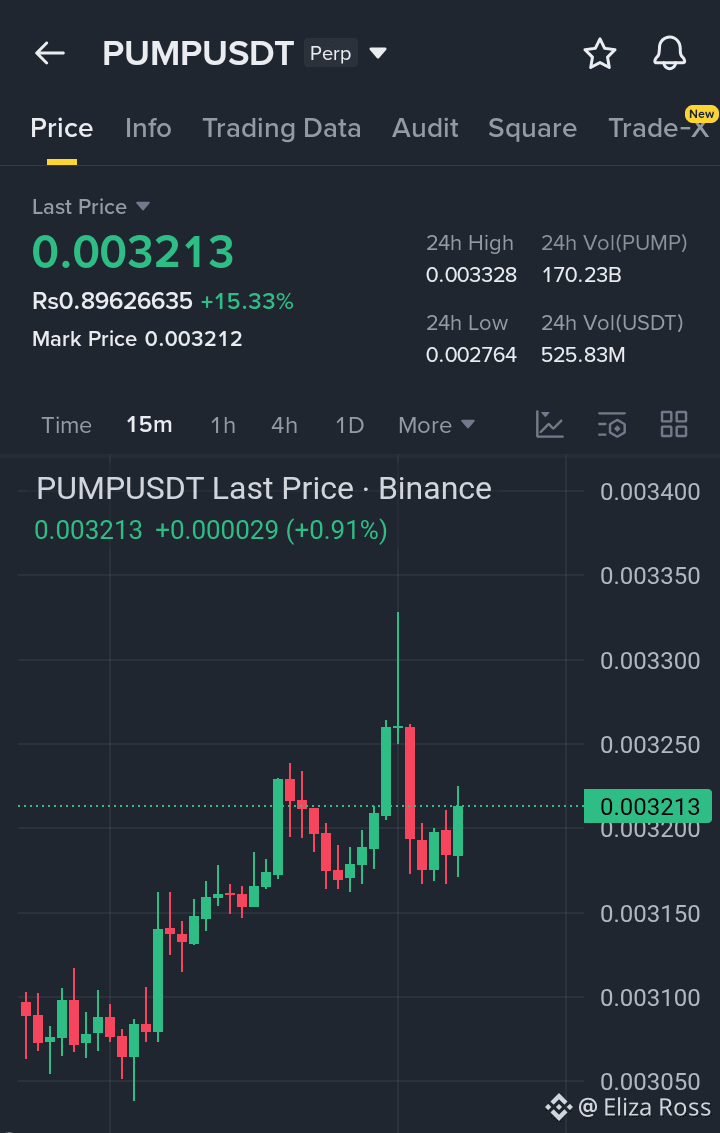
Task: Switch to the Trading Data tab
Action: pyautogui.click(x=282, y=128)
